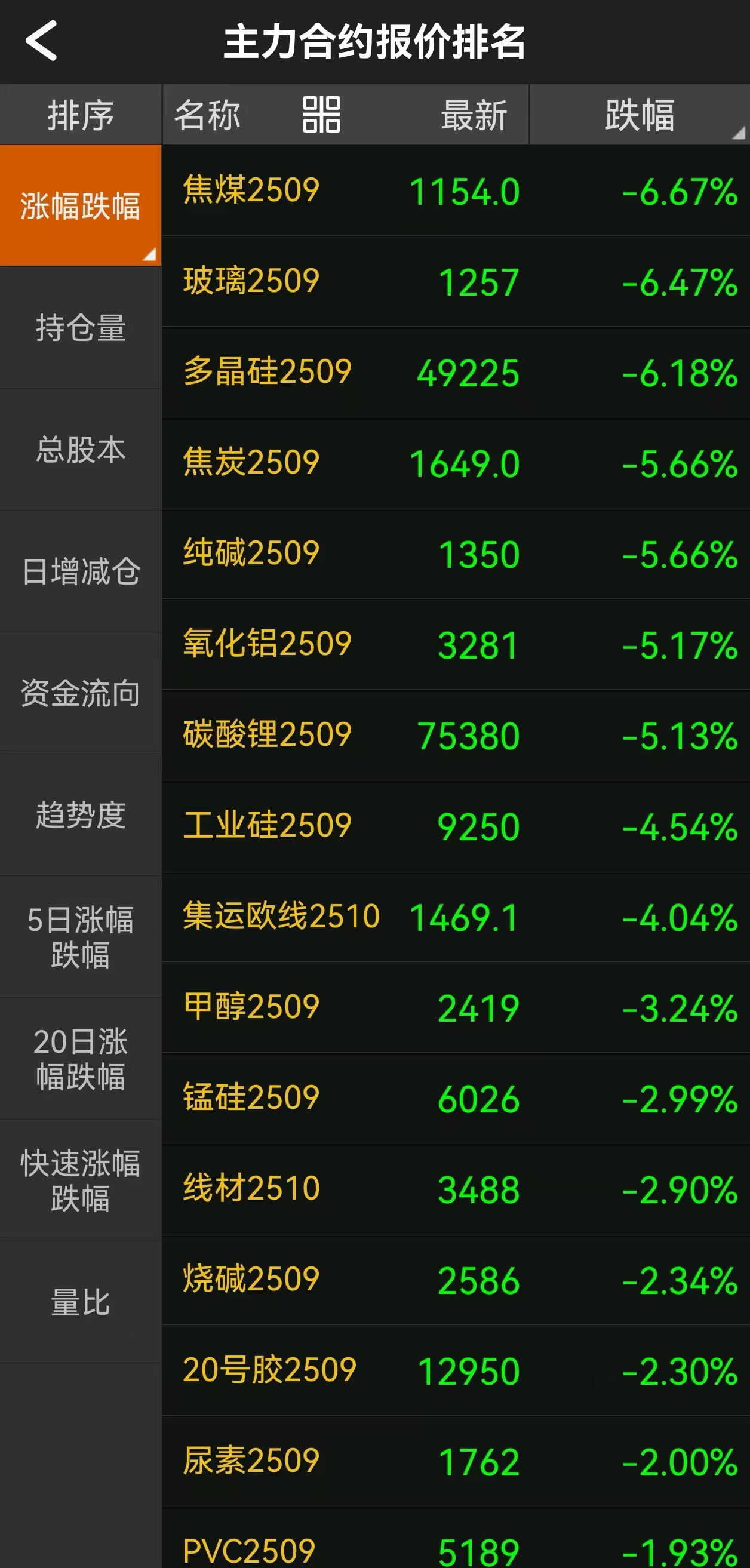Select the 量比 sort option
This screenshot has width=750, height=1568.
tap(81, 1301)
